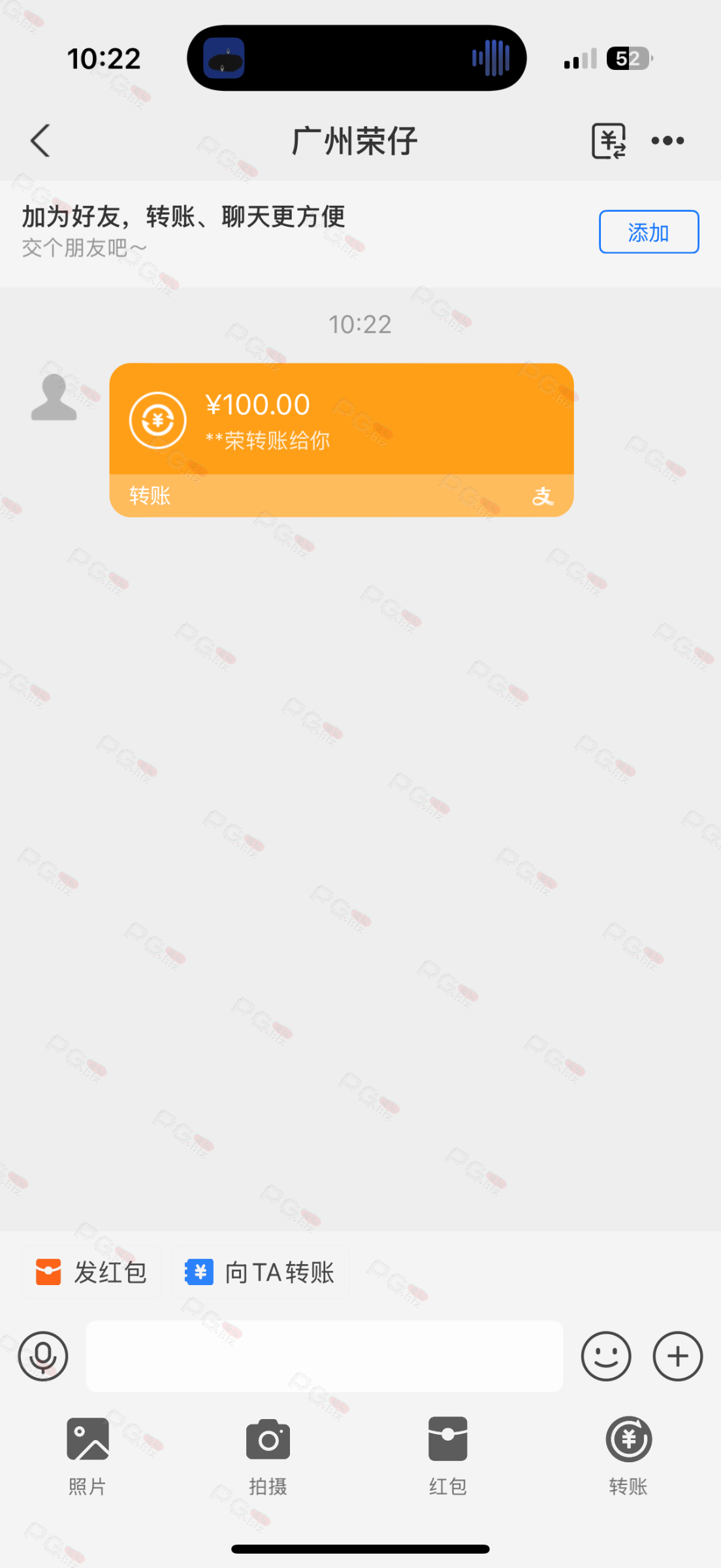The image size is (721, 1568).
Task: Open 拍摄 camera option
Action: (x=268, y=1456)
